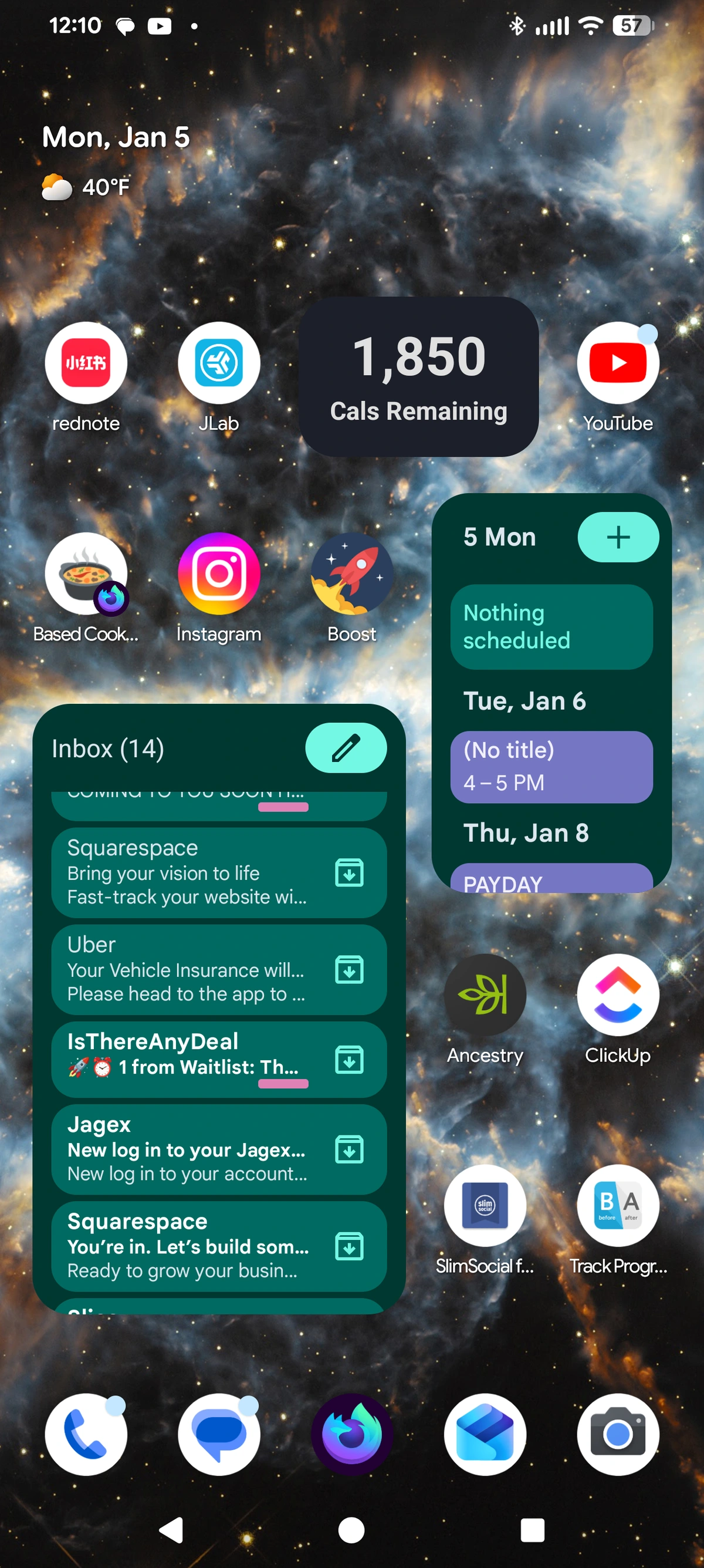Screen dimensions: 704x1568
Task: Archive the Jagex login email
Action: coord(349,1149)
